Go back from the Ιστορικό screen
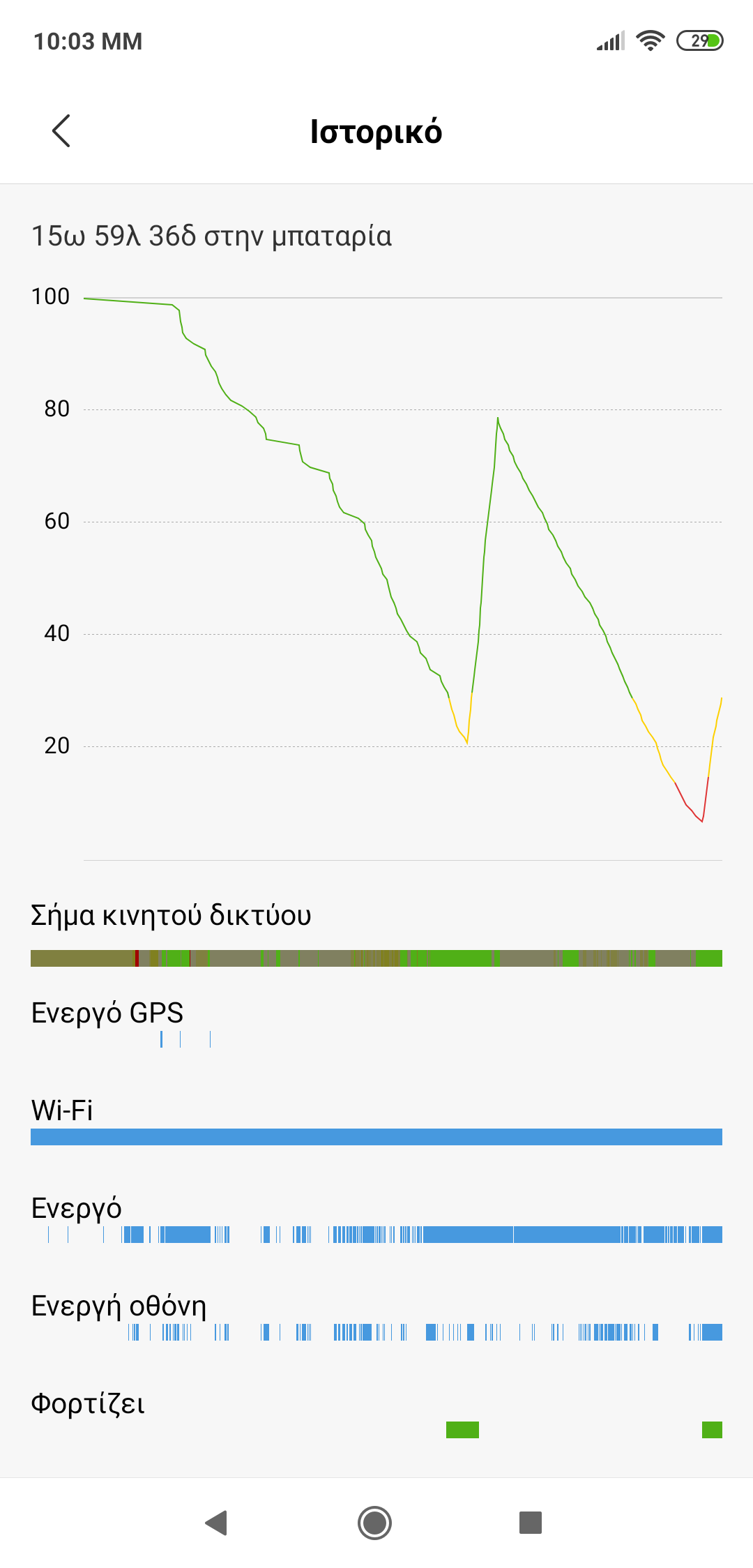Screen dimensions: 753x1568 point(61,131)
